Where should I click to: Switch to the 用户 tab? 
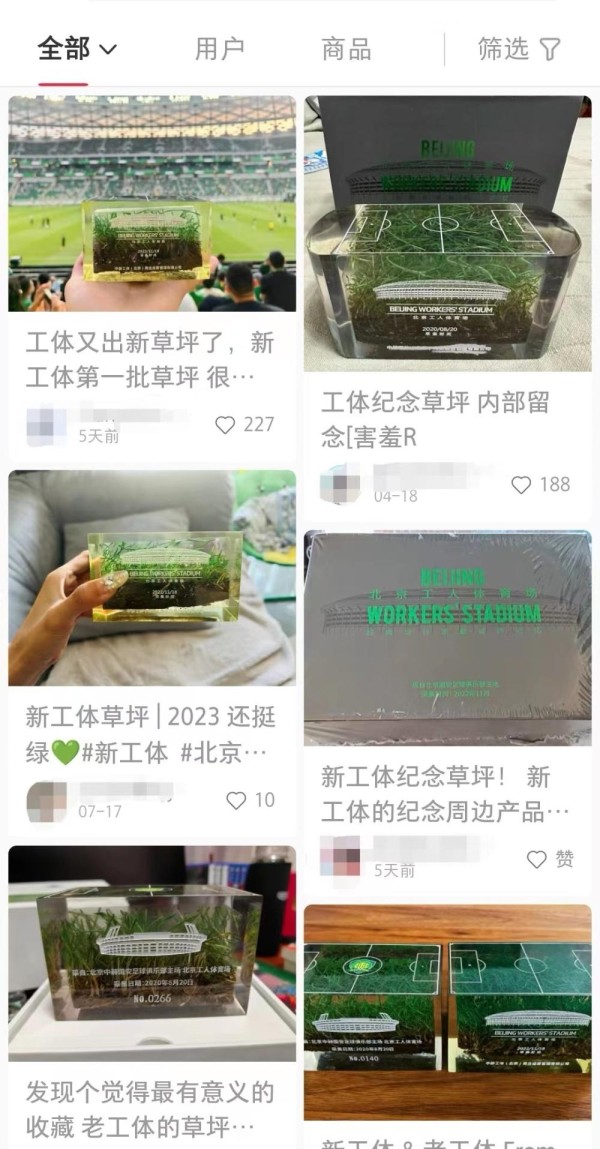coord(219,49)
